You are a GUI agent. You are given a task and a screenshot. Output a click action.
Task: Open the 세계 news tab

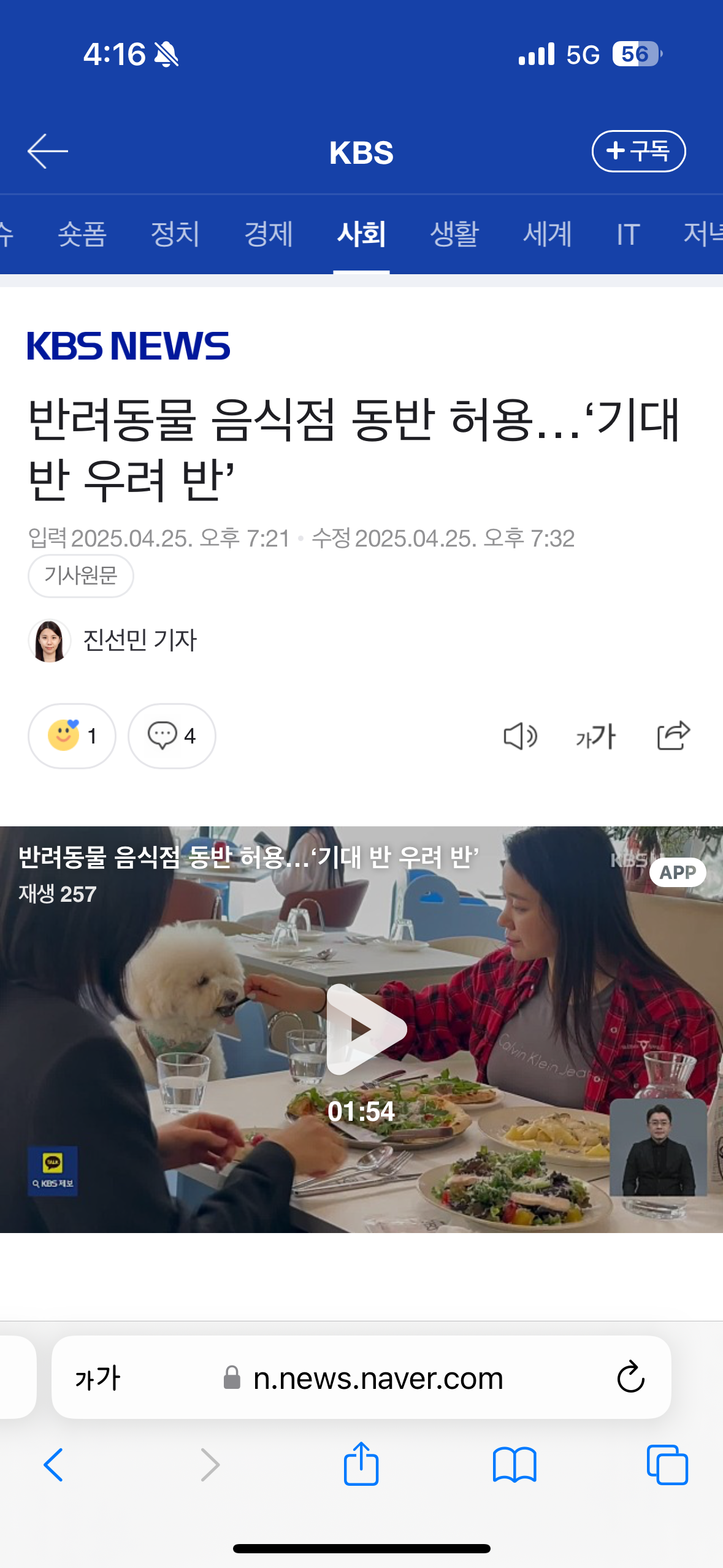click(547, 234)
